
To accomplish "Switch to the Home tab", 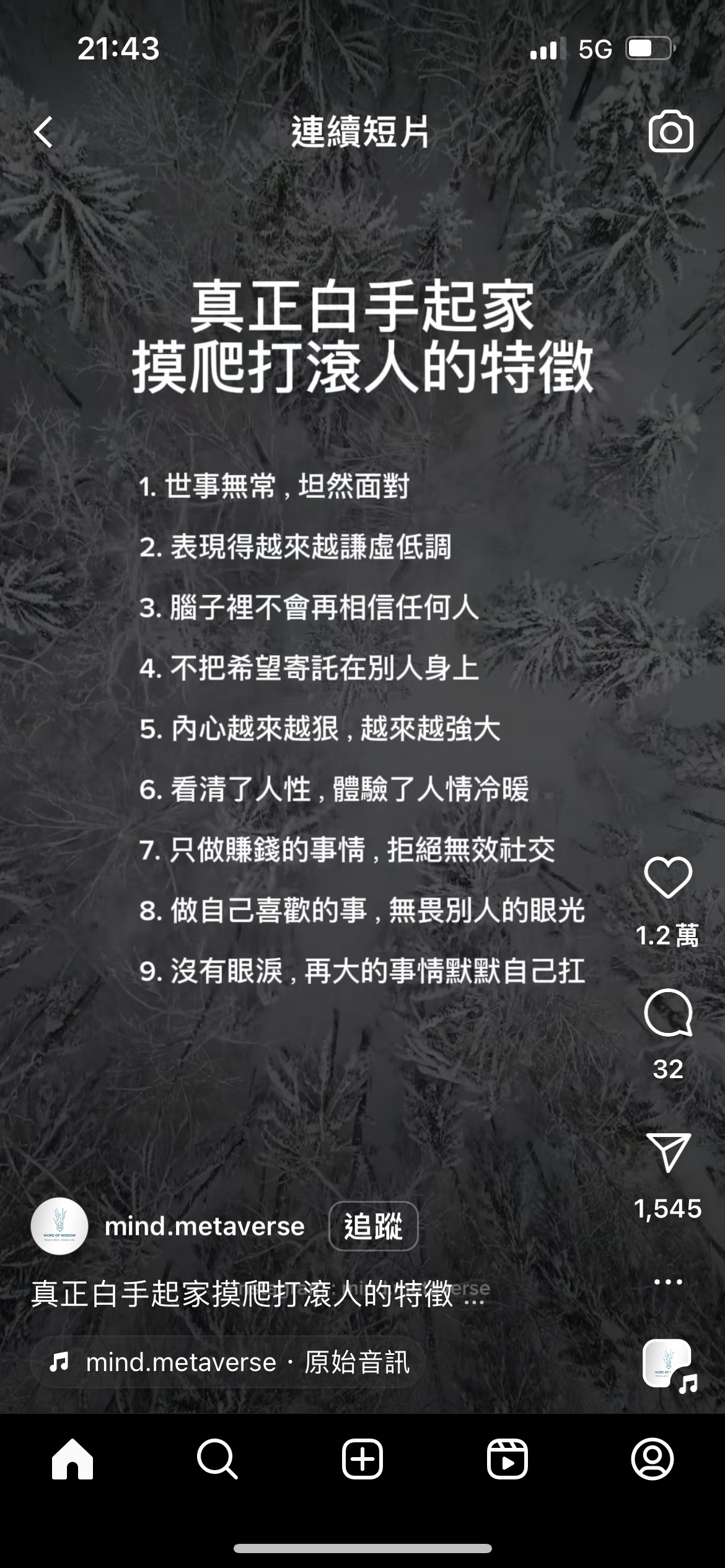I will (x=72, y=1459).
